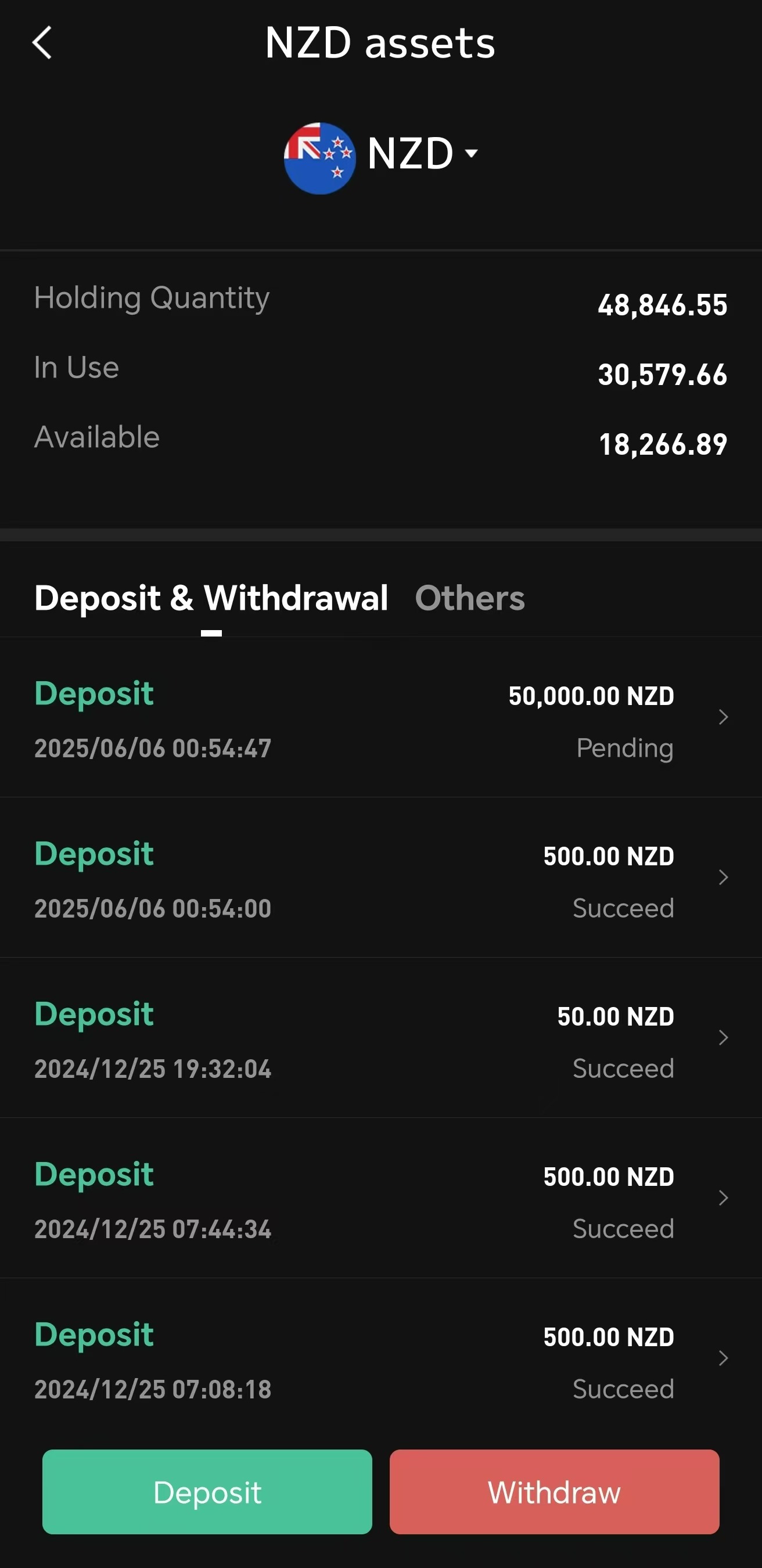Screen dimensions: 762x1568
Task: Select the Deposit & Withdrawal tab
Action: 212,598
